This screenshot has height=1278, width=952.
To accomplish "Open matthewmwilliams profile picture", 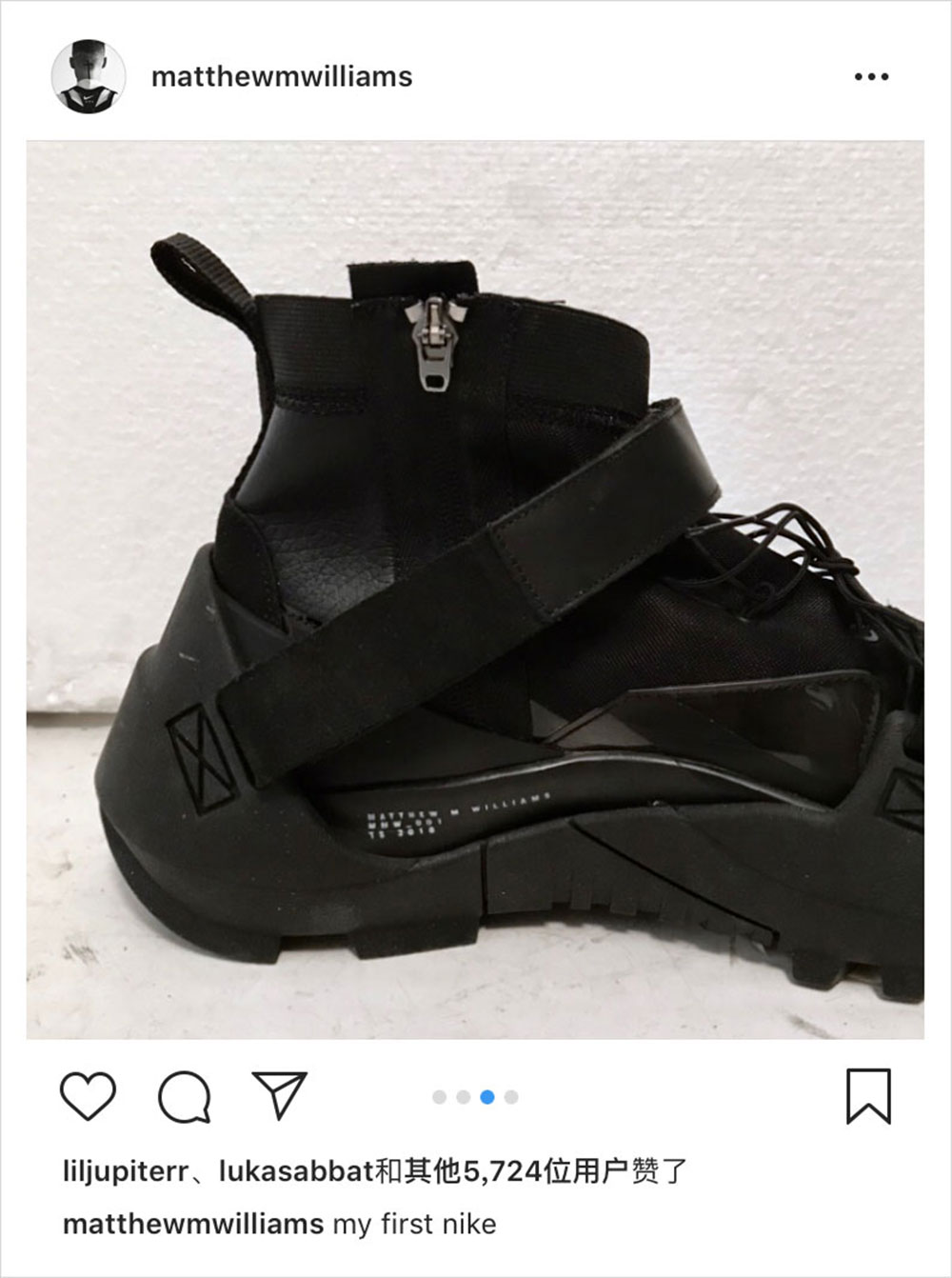I will [x=86, y=76].
